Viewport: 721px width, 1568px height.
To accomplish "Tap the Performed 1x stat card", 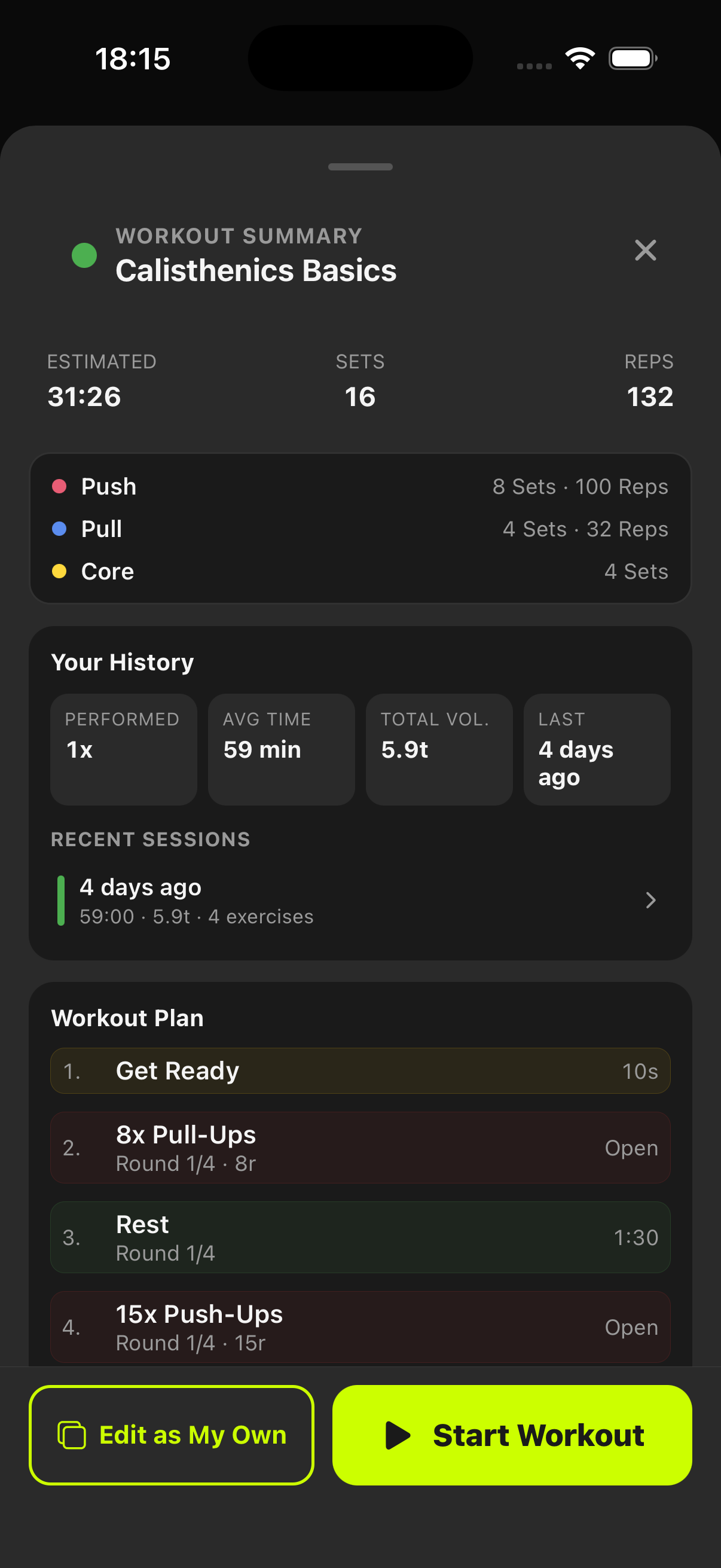I will click(123, 749).
